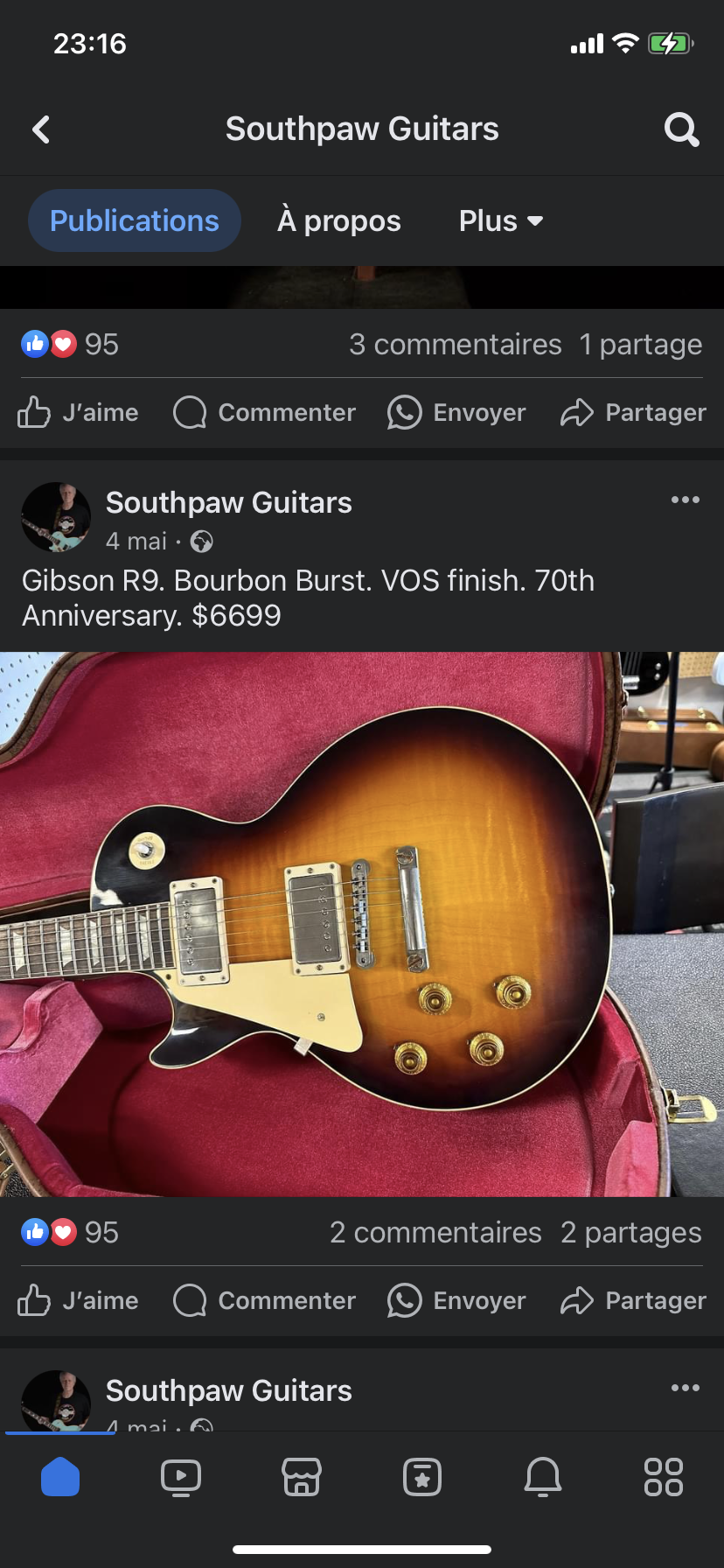Image resolution: width=724 pixels, height=1568 pixels.
Task: Select the Publications tab
Action: 135,220
